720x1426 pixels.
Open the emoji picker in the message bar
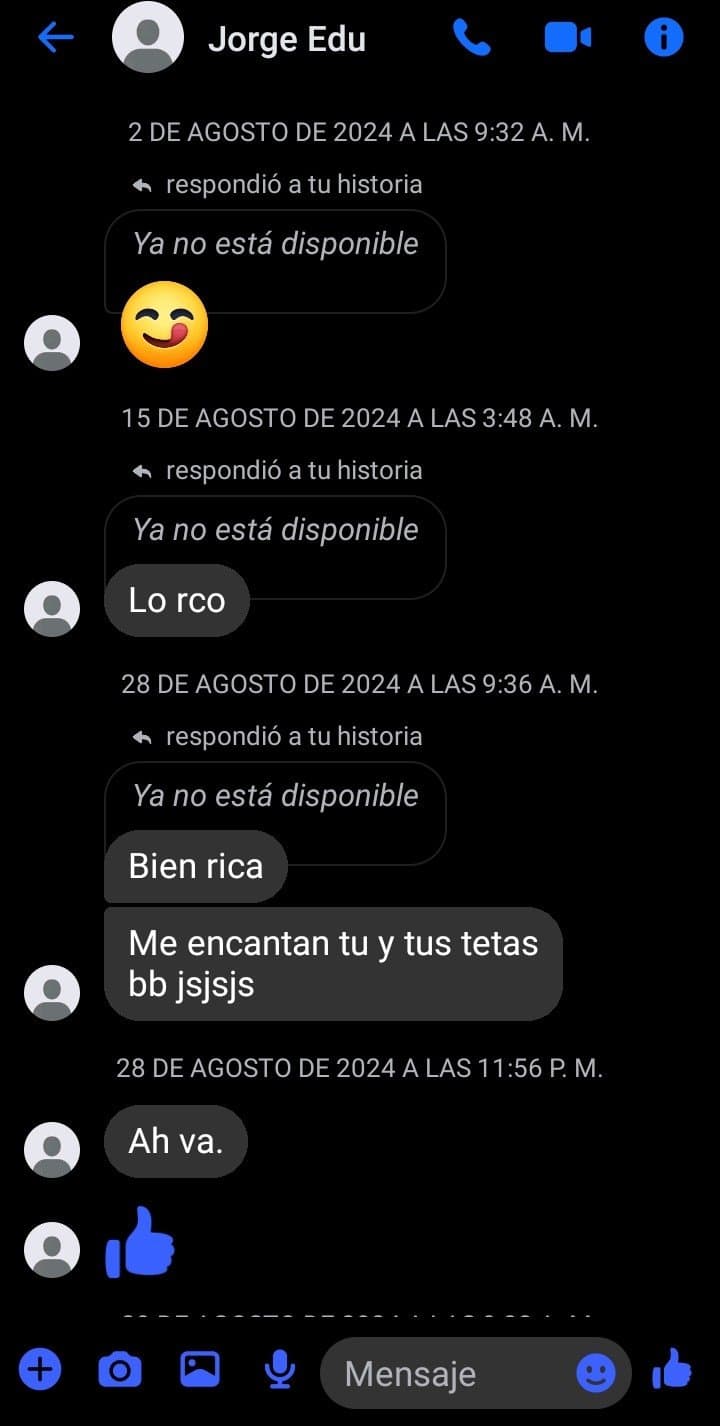point(598,1375)
